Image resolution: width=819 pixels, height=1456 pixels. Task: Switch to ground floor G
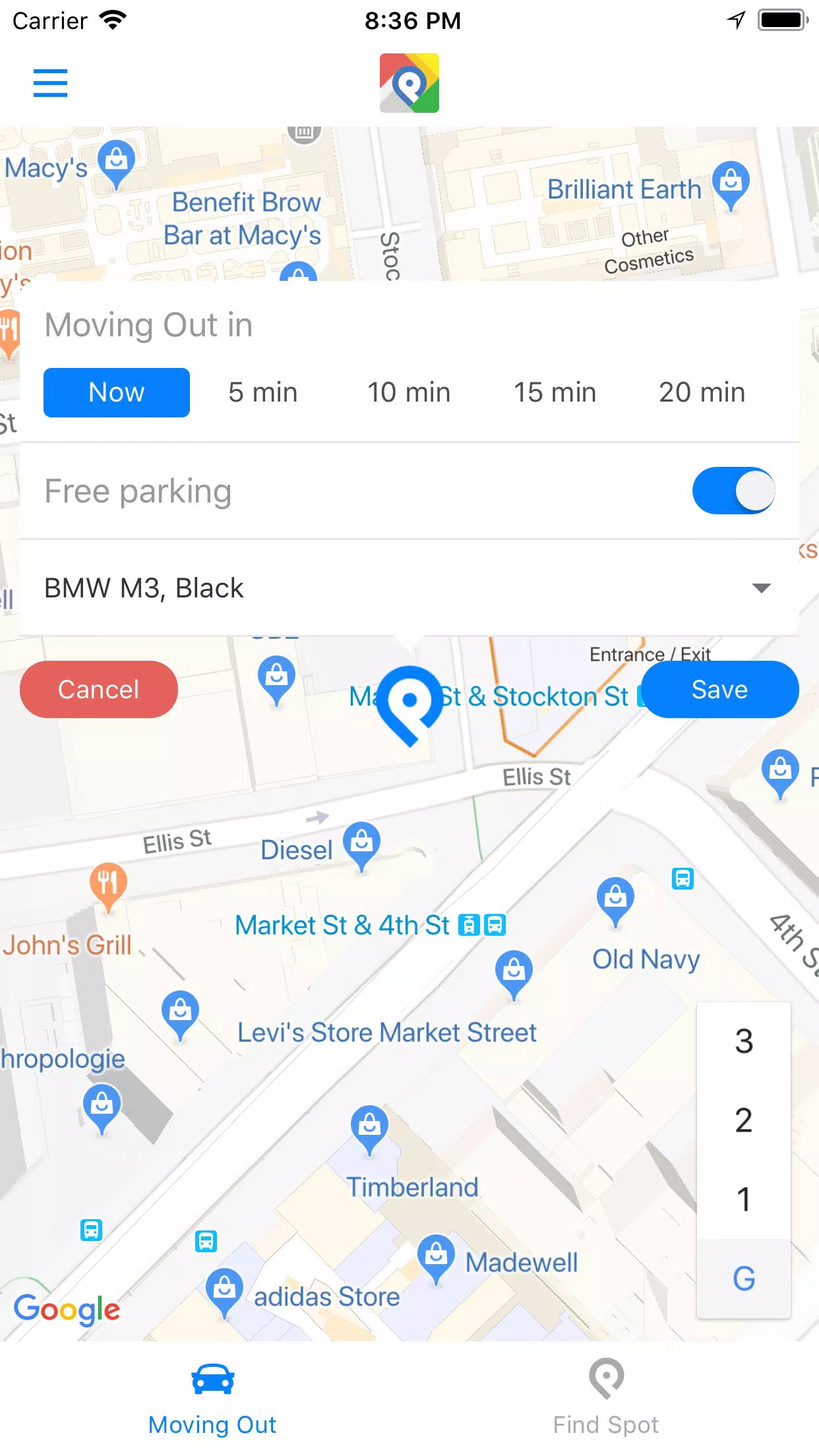click(744, 1279)
